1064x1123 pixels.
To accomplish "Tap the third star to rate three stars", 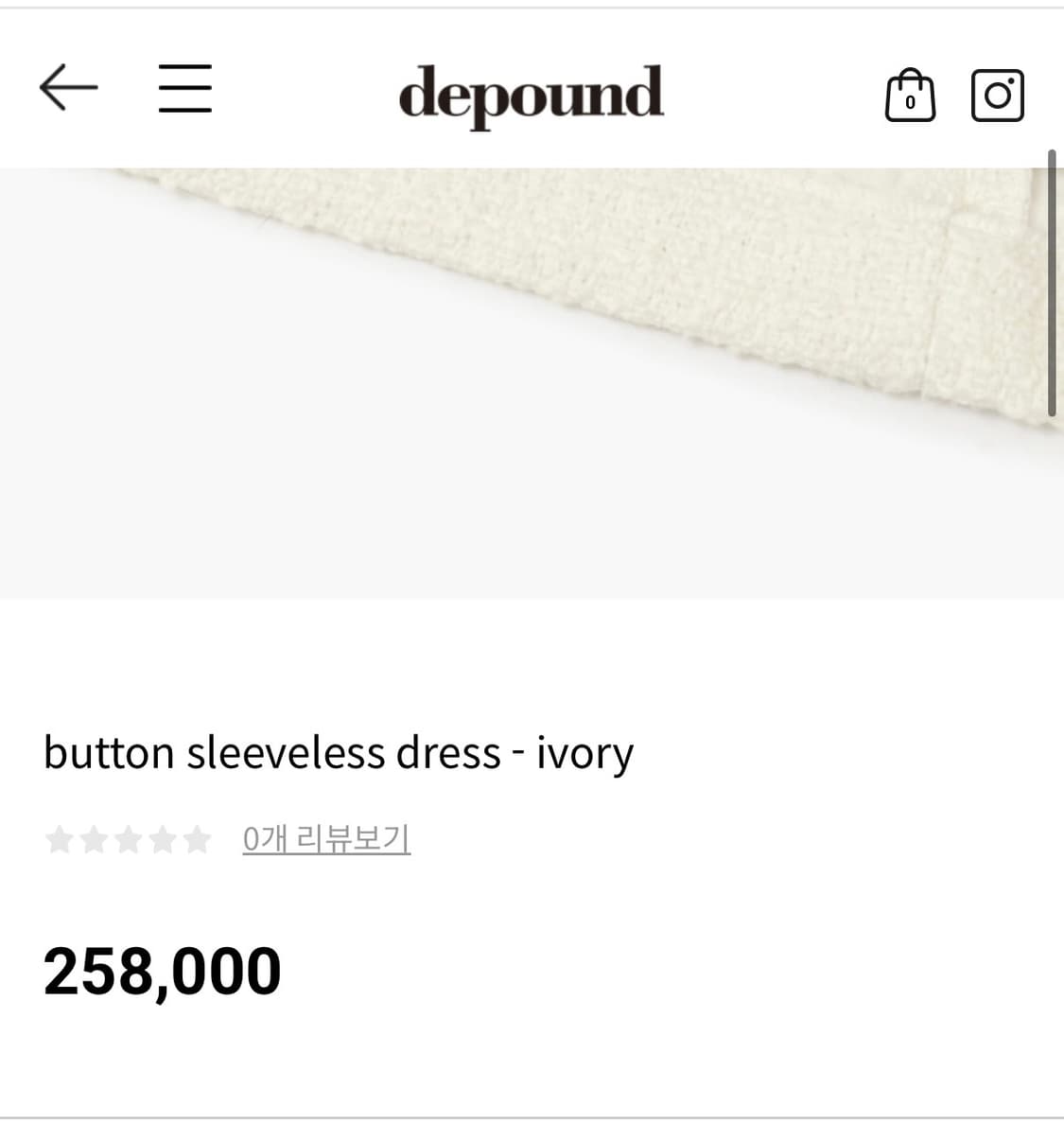I will [x=126, y=837].
